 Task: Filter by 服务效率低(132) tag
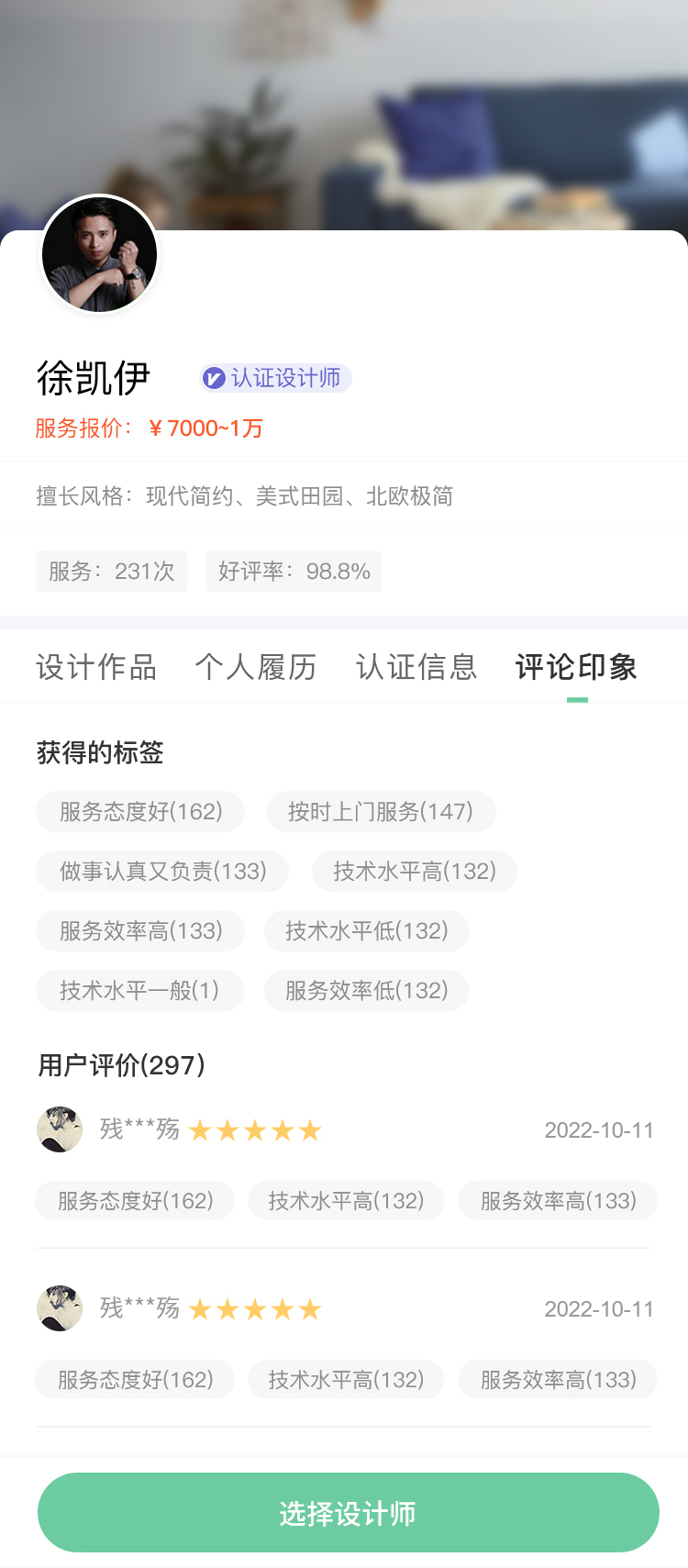(x=366, y=991)
